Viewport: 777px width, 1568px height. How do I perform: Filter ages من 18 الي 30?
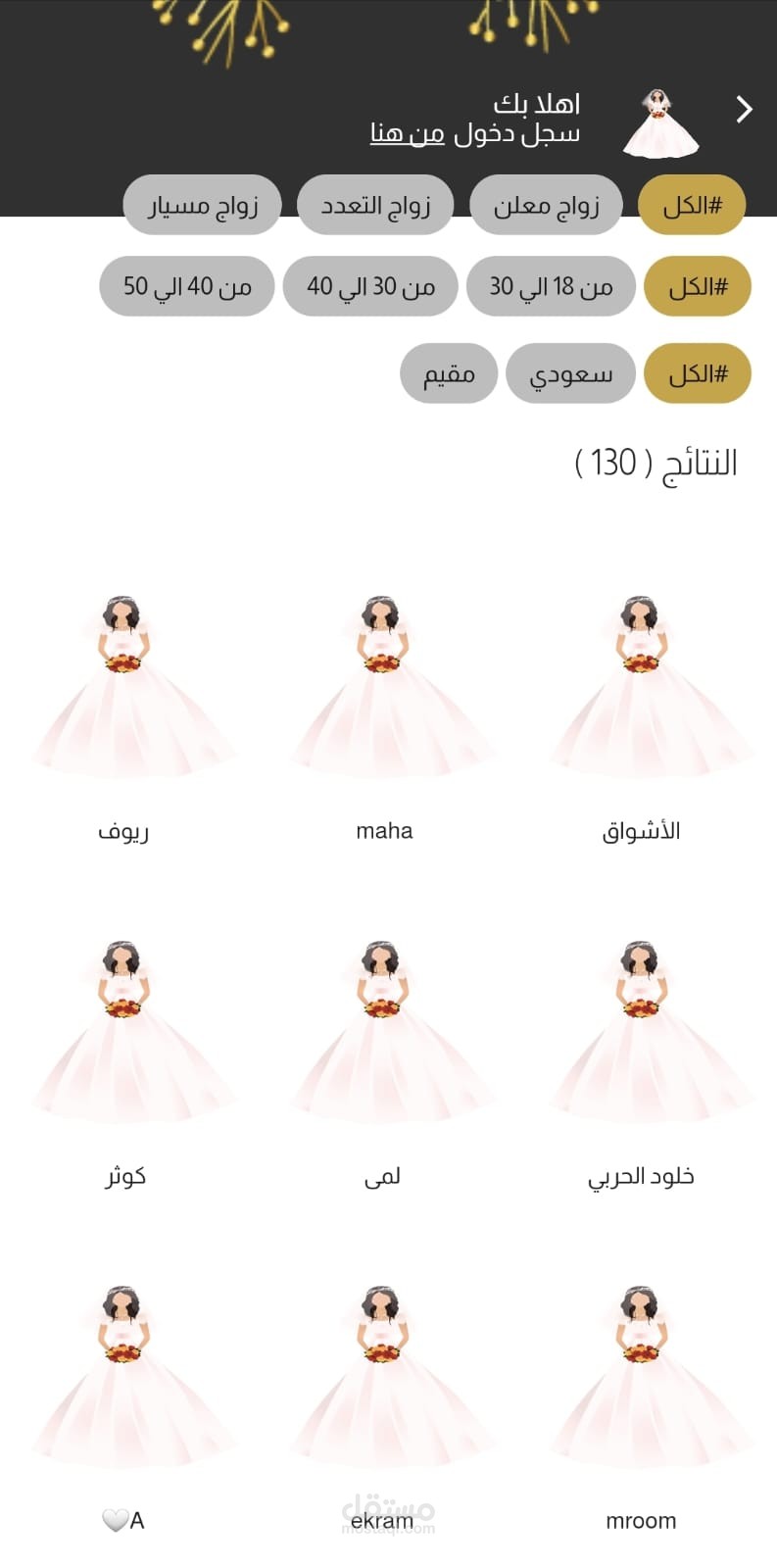[x=551, y=286]
